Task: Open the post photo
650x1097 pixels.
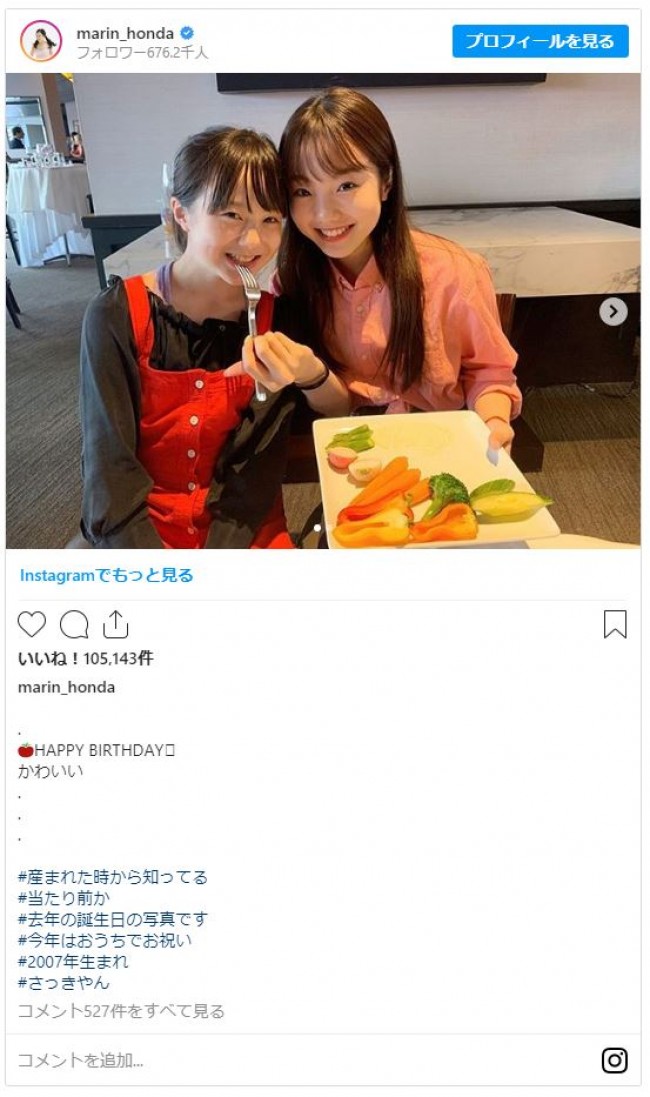Action: click(x=323, y=310)
